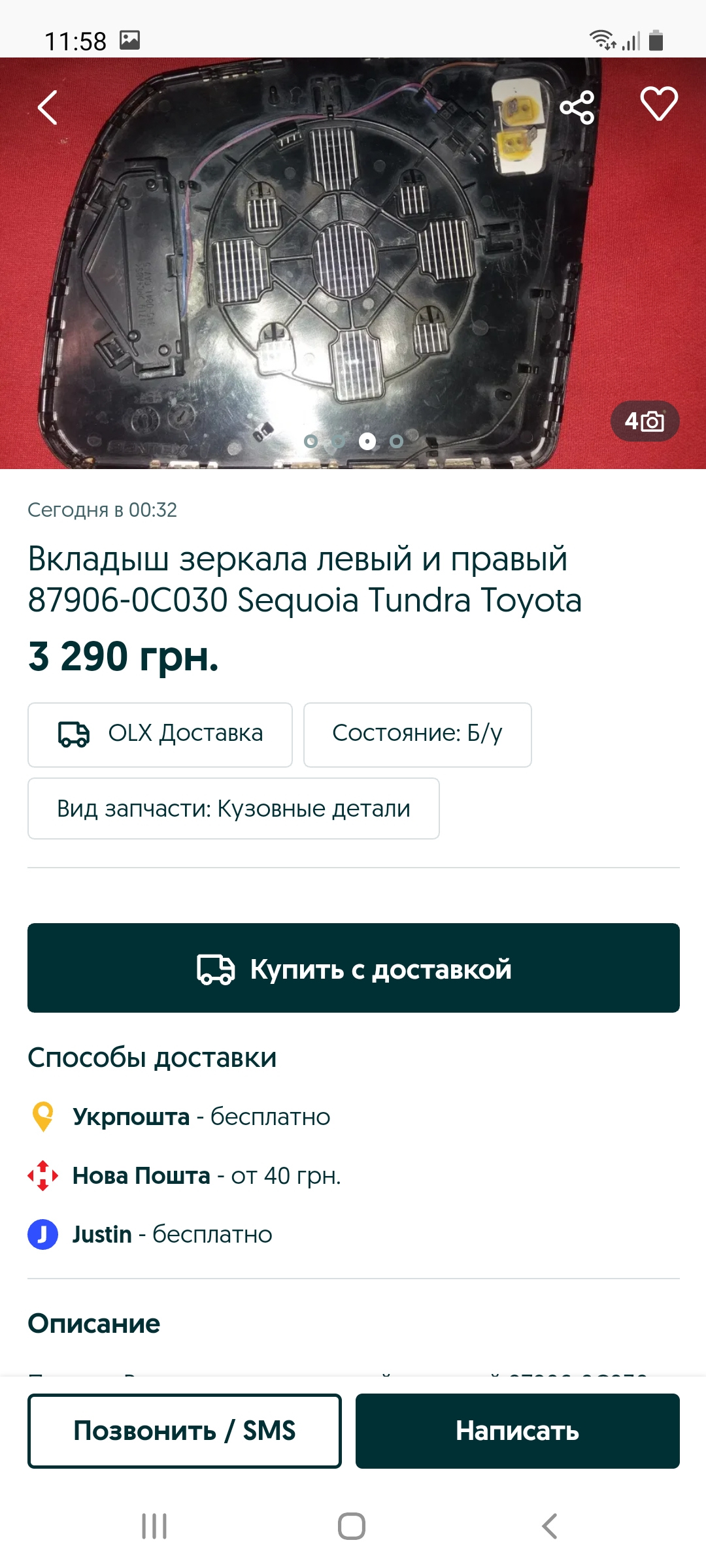The height and width of the screenshot is (1568, 706).
Task: Tap the OLX Доставка chip
Action: coord(160,734)
